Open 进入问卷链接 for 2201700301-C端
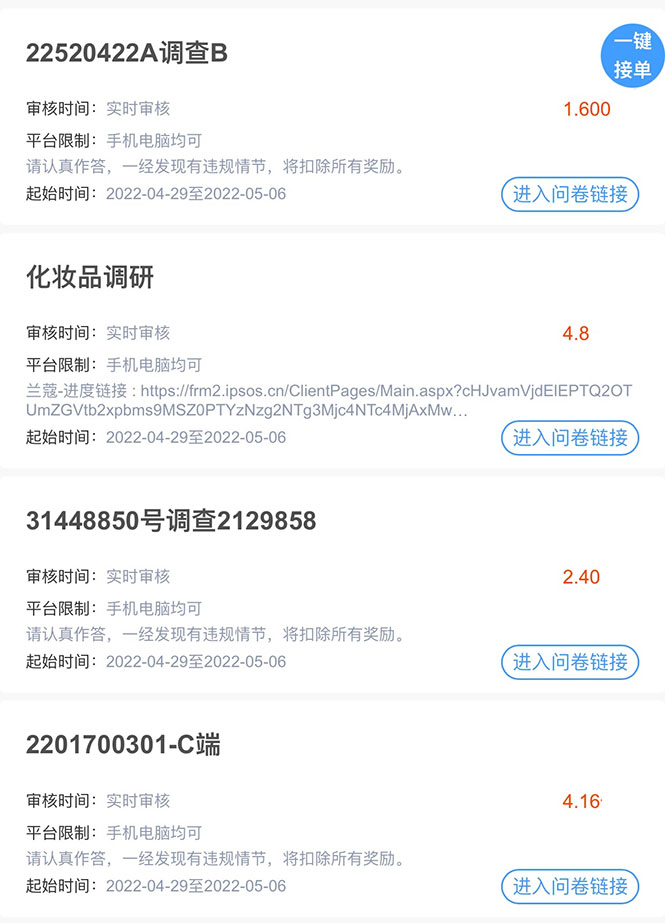The image size is (665, 923). (x=570, y=885)
